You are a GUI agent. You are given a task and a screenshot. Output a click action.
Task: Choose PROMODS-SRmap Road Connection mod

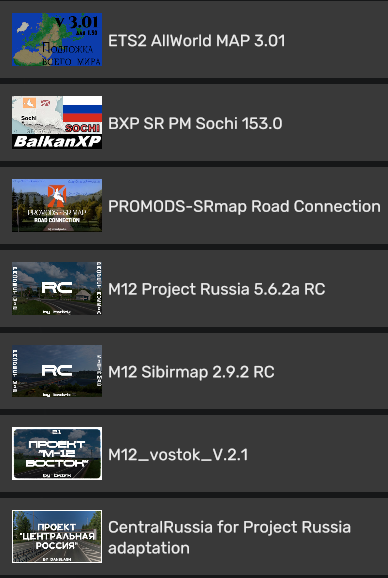(x=194, y=205)
